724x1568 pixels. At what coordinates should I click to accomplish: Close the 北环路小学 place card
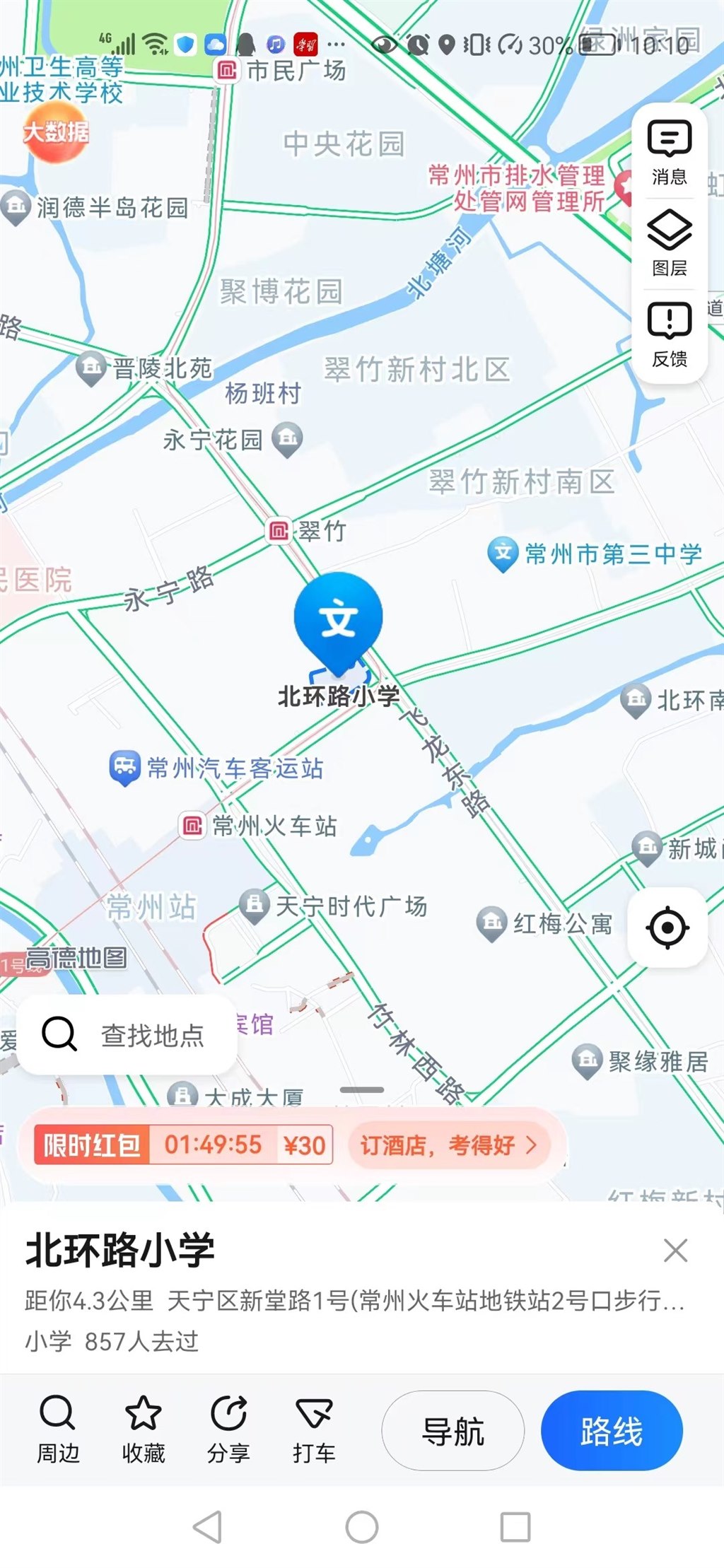(675, 1251)
